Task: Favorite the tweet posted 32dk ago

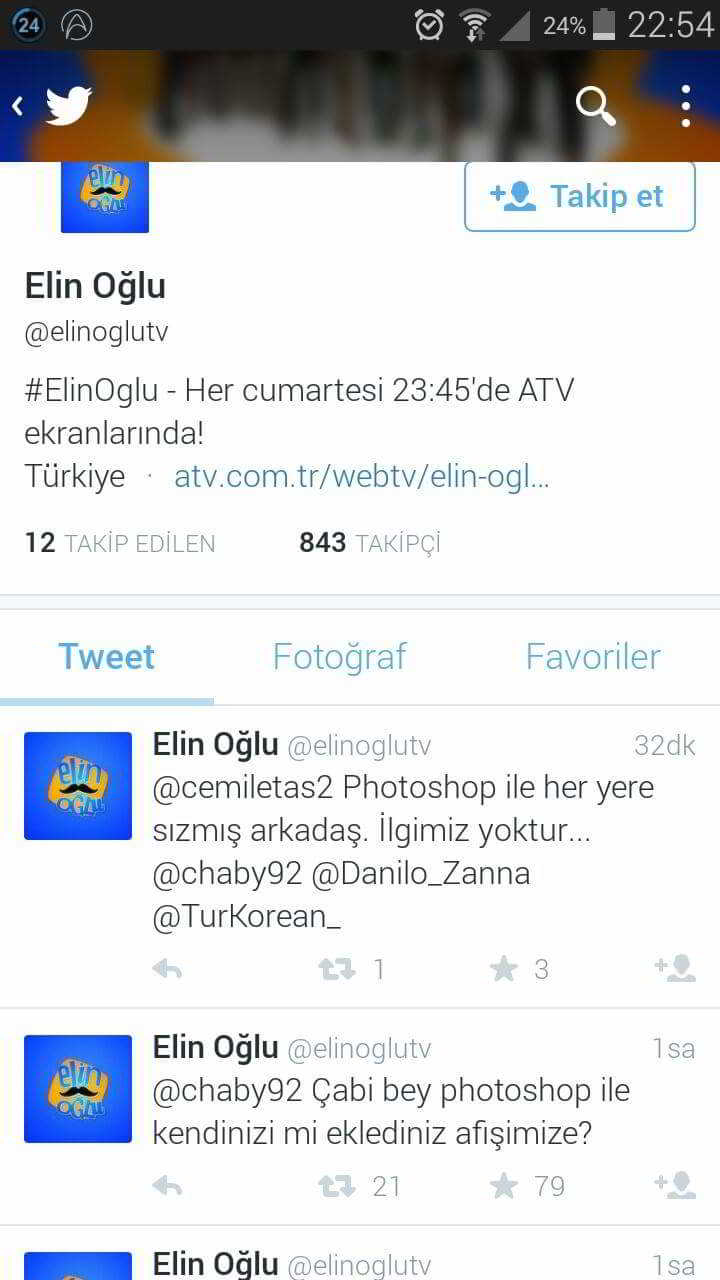Action: (504, 969)
